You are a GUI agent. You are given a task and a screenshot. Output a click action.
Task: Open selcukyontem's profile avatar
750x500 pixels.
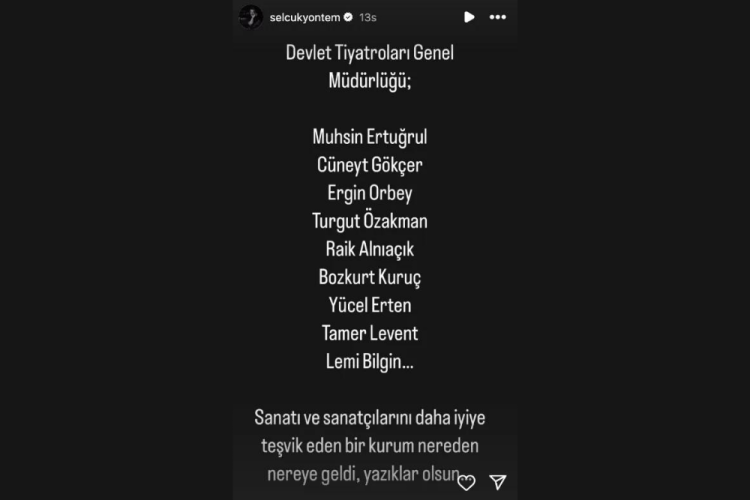click(x=251, y=17)
